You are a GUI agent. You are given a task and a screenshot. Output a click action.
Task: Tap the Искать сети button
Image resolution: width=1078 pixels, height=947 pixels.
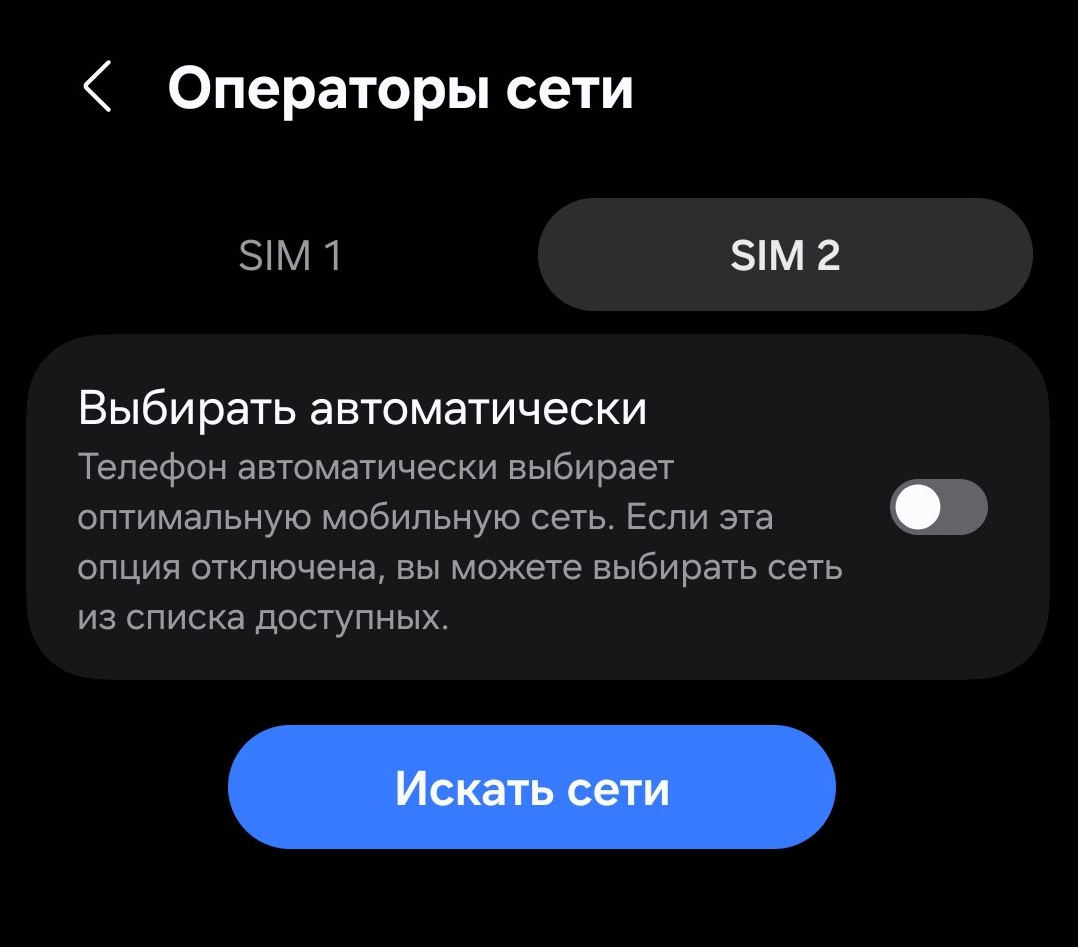tap(531, 788)
